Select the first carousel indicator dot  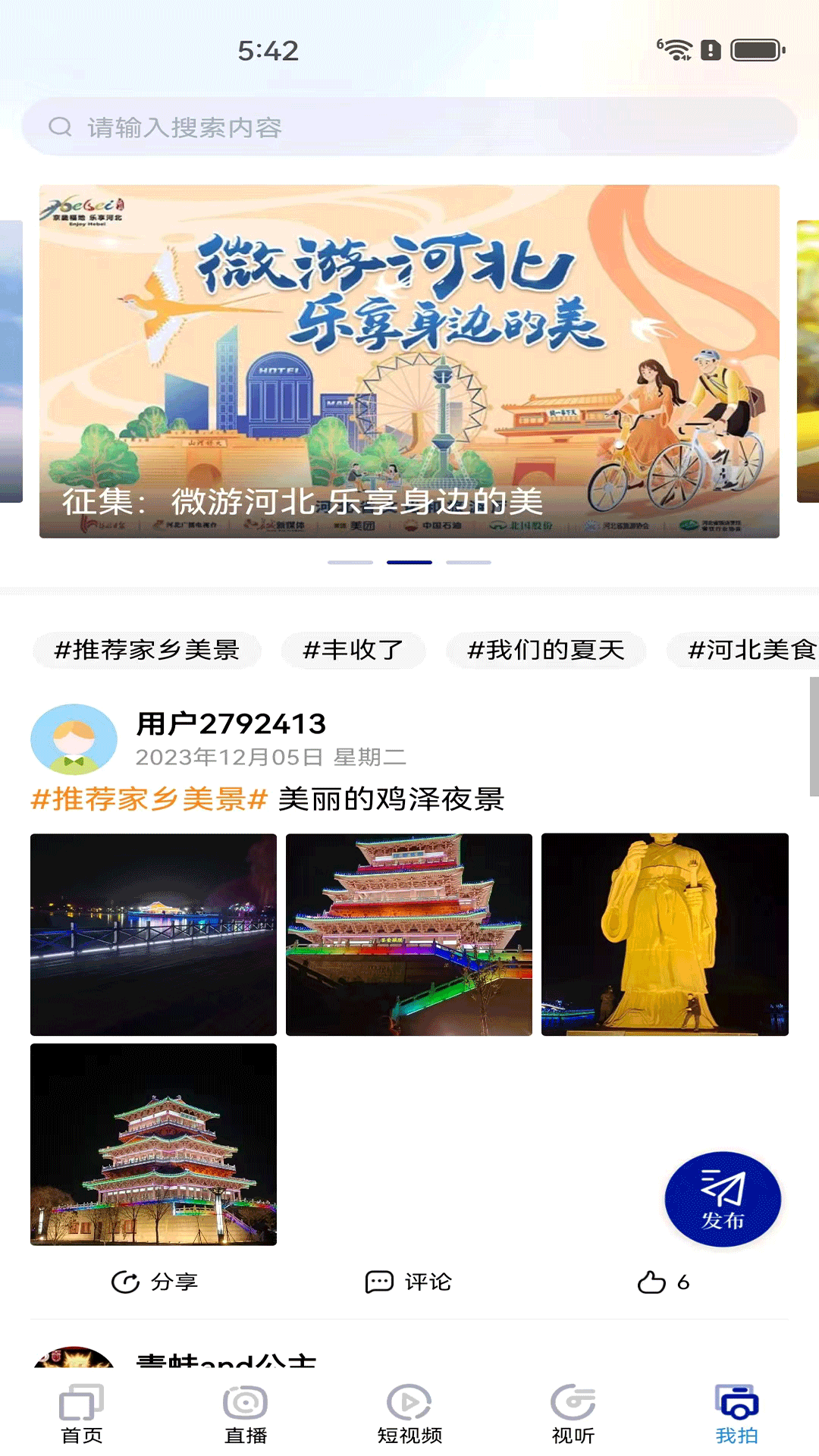350,563
